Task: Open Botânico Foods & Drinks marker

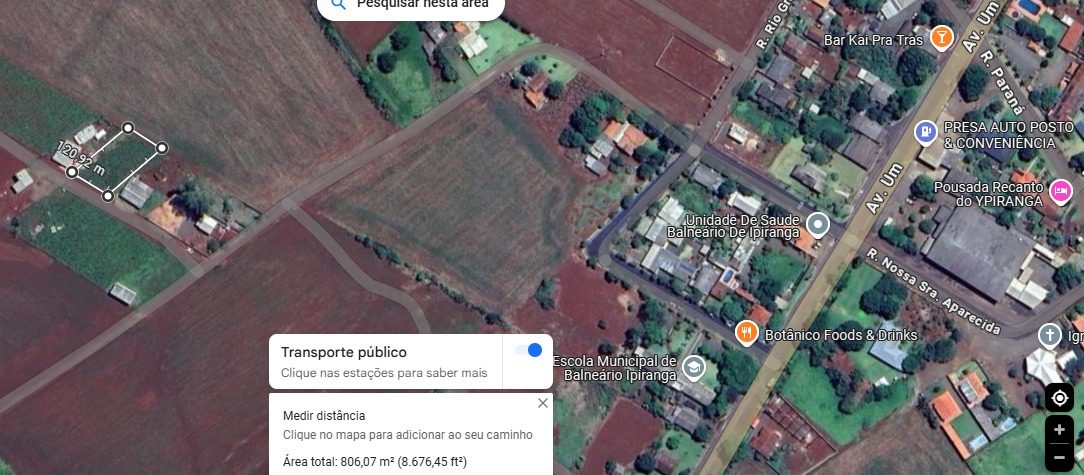Action: pyautogui.click(x=746, y=333)
